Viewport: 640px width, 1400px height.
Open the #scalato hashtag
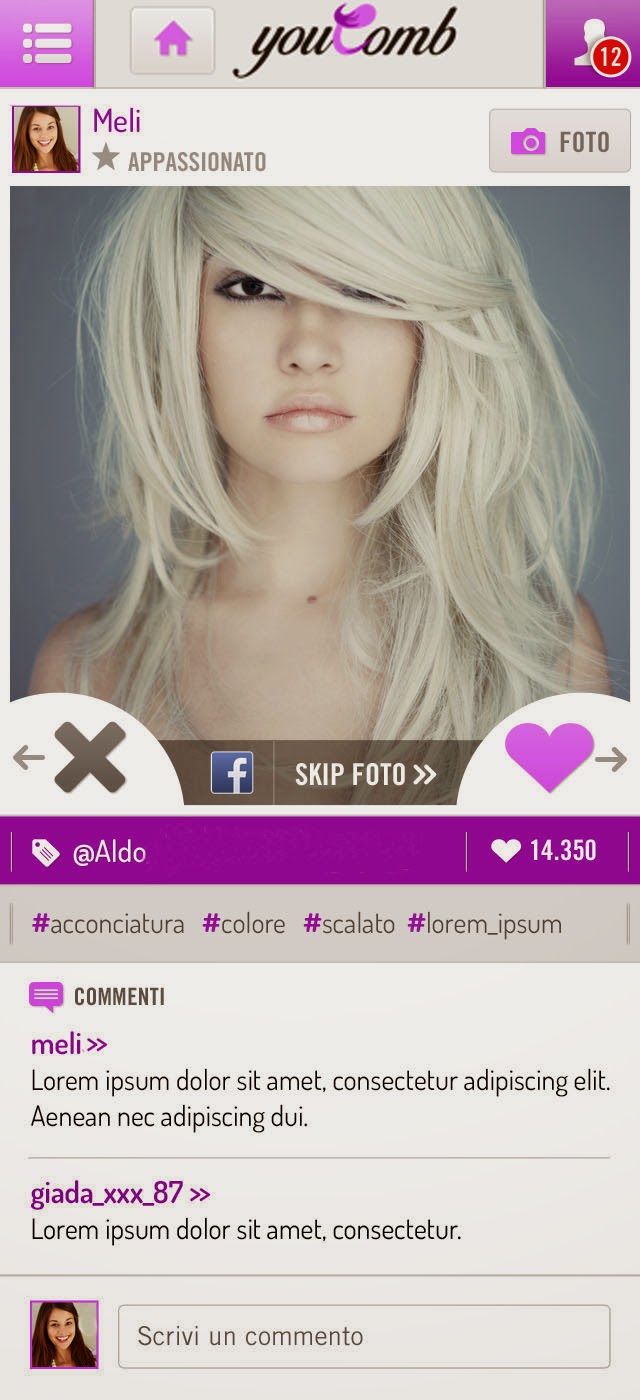click(x=349, y=924)
